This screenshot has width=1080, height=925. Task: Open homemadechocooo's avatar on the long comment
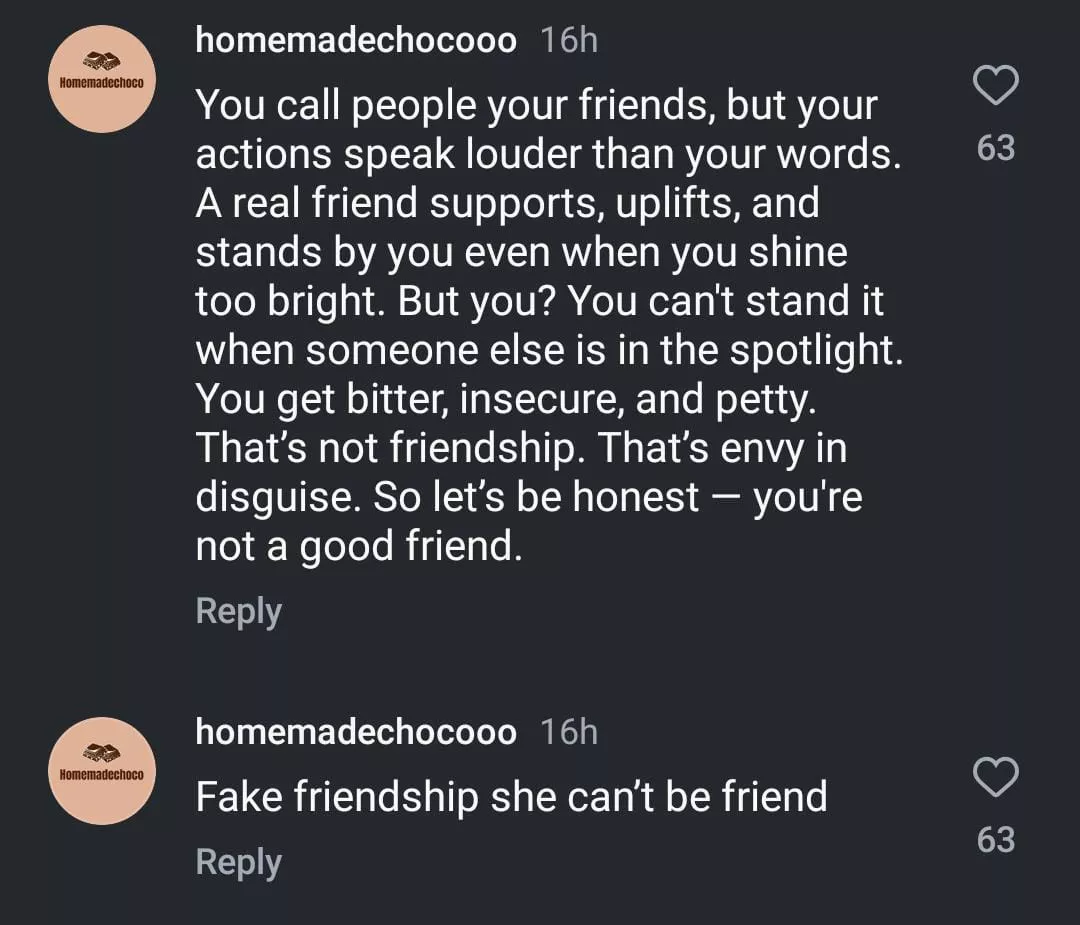[x=101, y=80]
